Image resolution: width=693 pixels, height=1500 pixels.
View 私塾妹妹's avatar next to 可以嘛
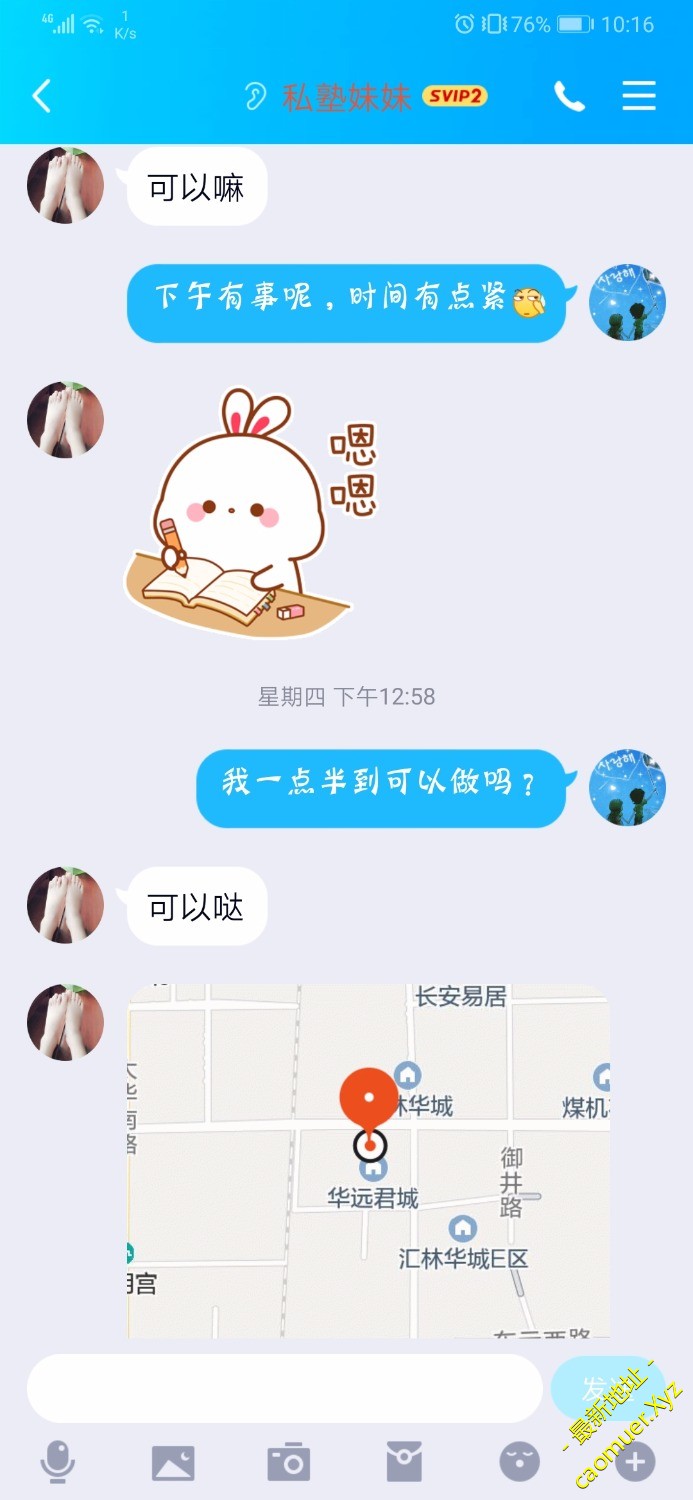66,186
